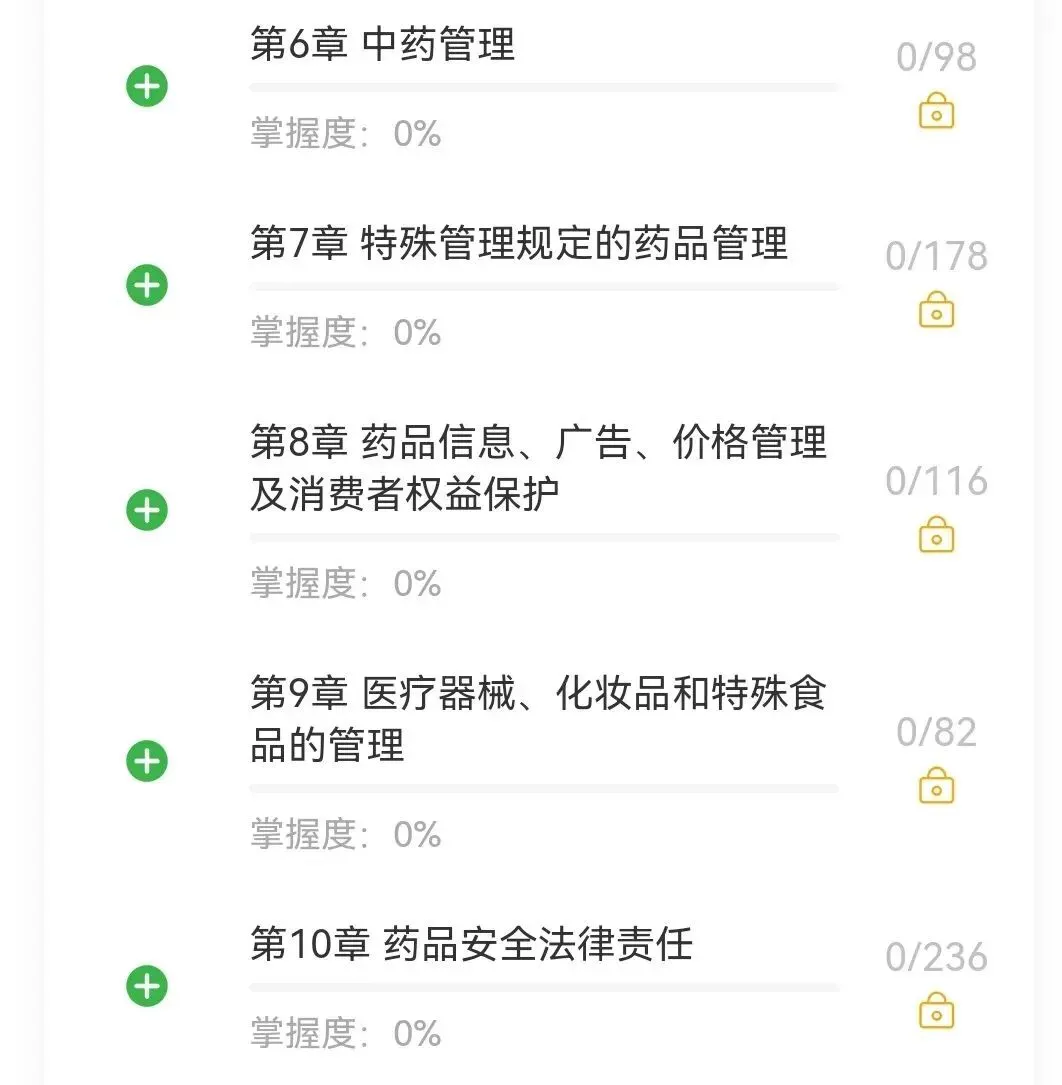This screenshot has height=1085, width=1062.
Task: Open chapter 第8章 药品信息、广告、价格管理及消费者权益保护
Action: (x=538, y=467)
